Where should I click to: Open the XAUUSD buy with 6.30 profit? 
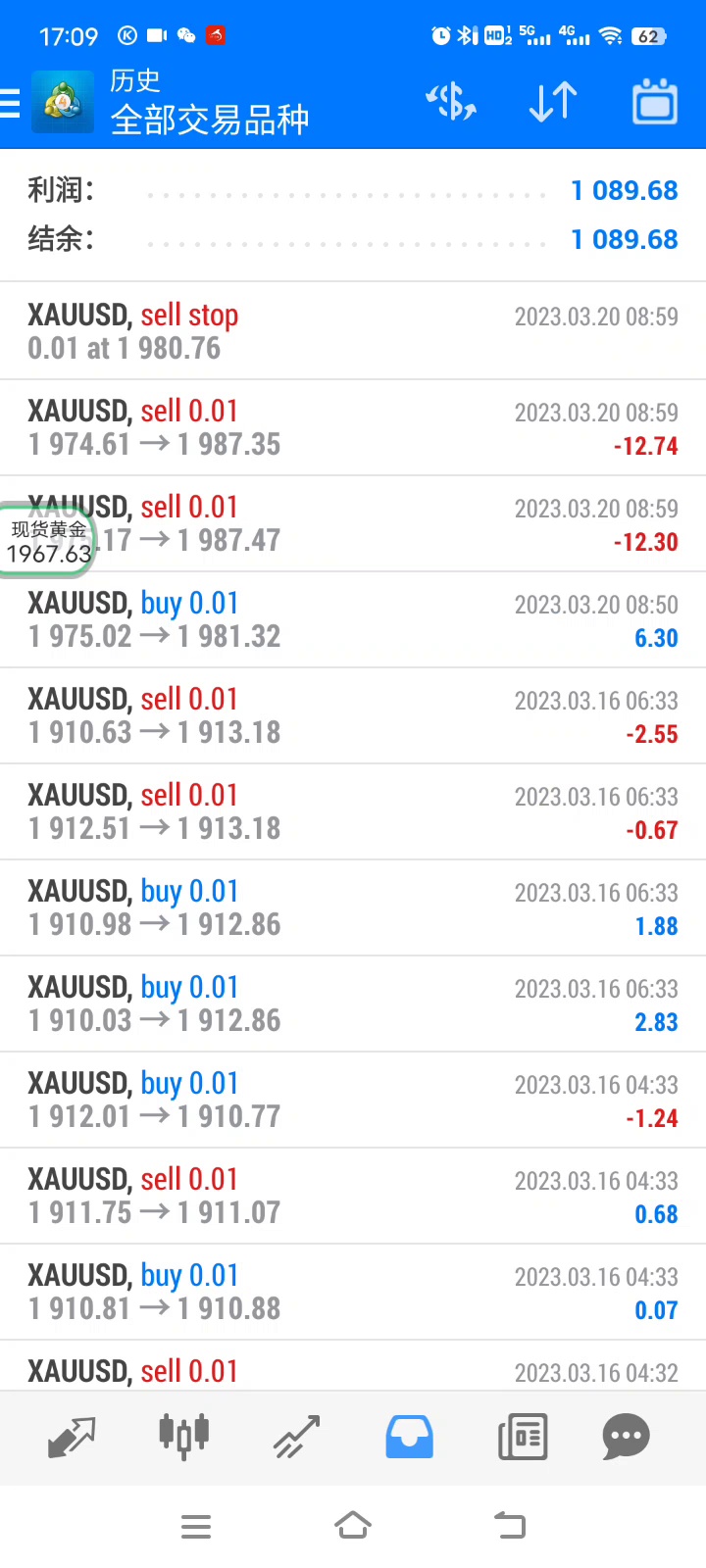point(353,619)
